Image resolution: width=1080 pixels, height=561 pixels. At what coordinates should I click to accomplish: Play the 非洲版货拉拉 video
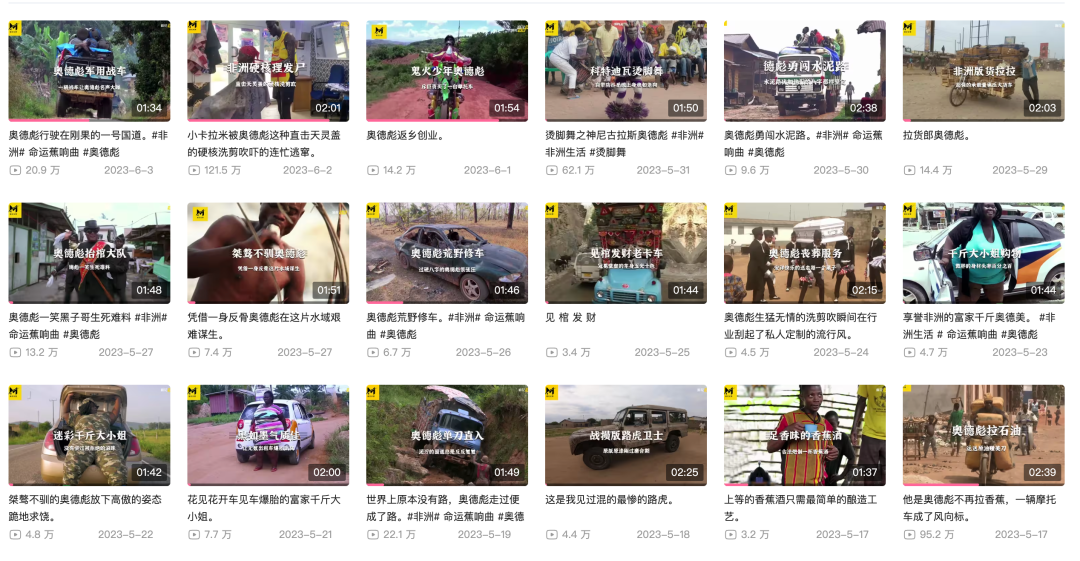(984, 70)
